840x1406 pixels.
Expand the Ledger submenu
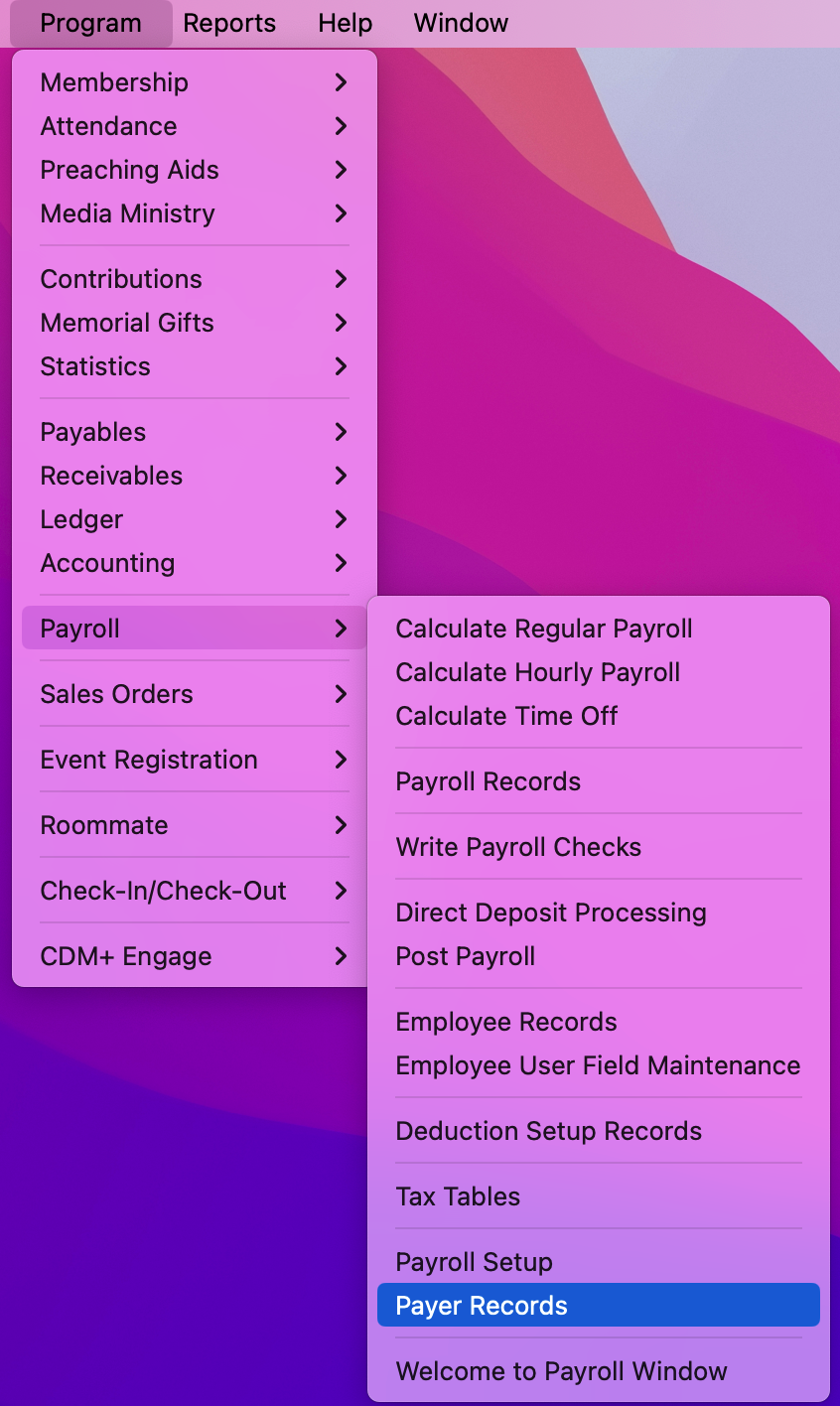click(x=194, y=519)
